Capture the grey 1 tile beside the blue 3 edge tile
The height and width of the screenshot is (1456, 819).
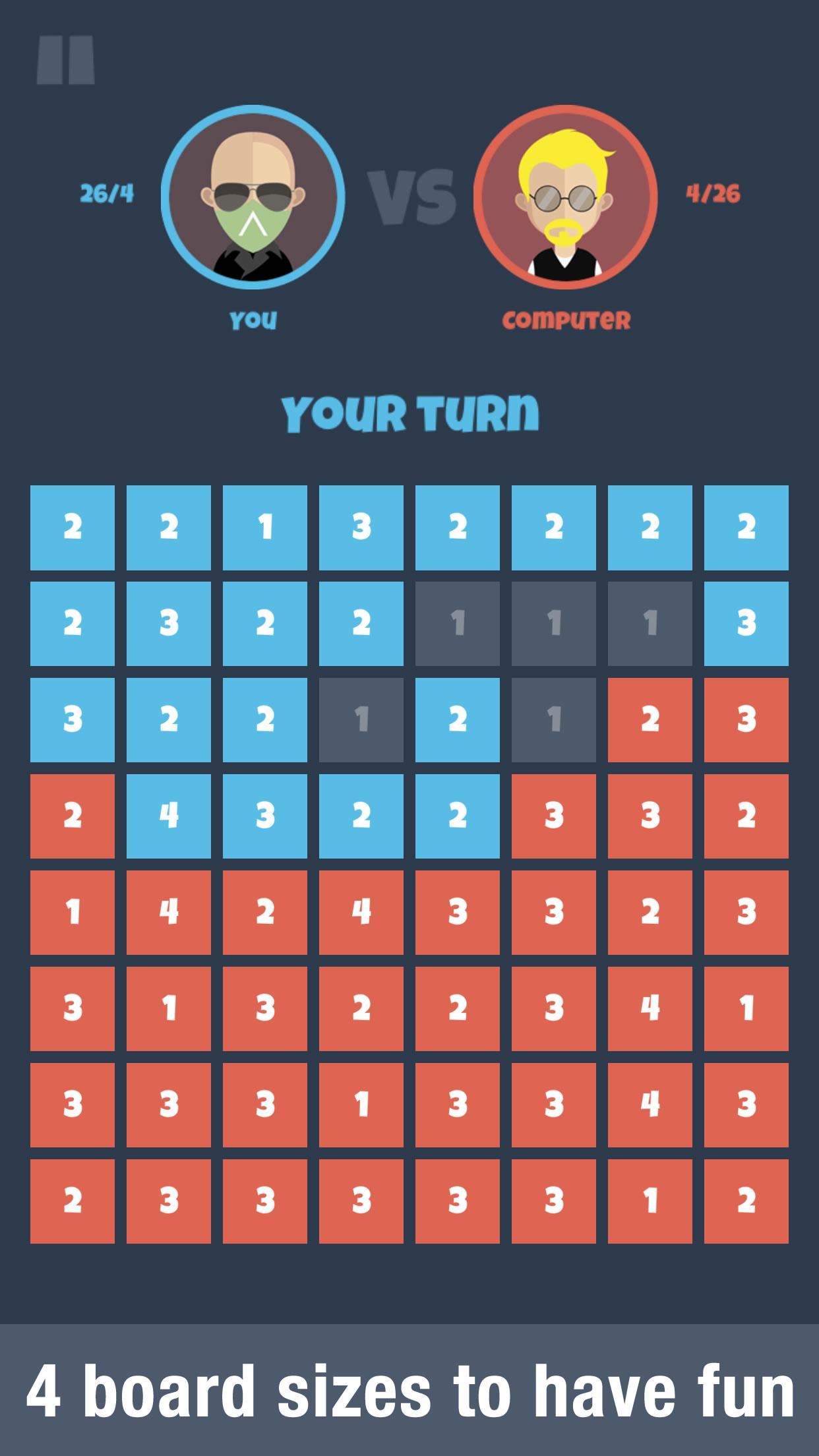650,623
